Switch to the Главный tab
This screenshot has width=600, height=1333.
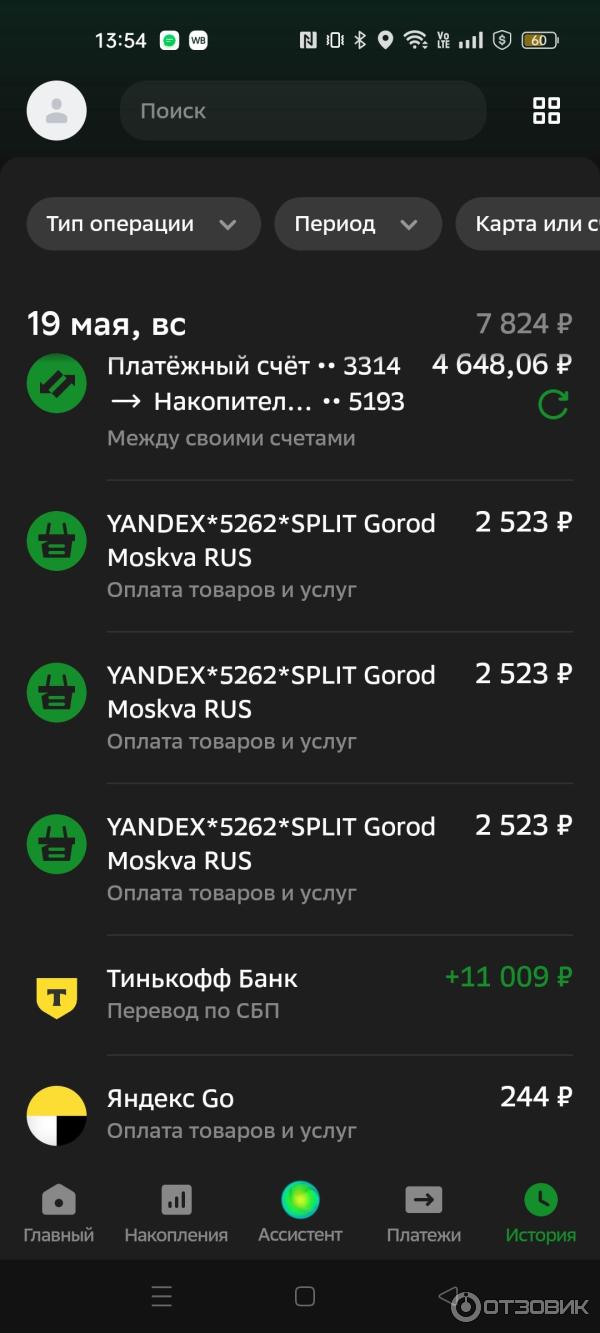coord(59,1213)
